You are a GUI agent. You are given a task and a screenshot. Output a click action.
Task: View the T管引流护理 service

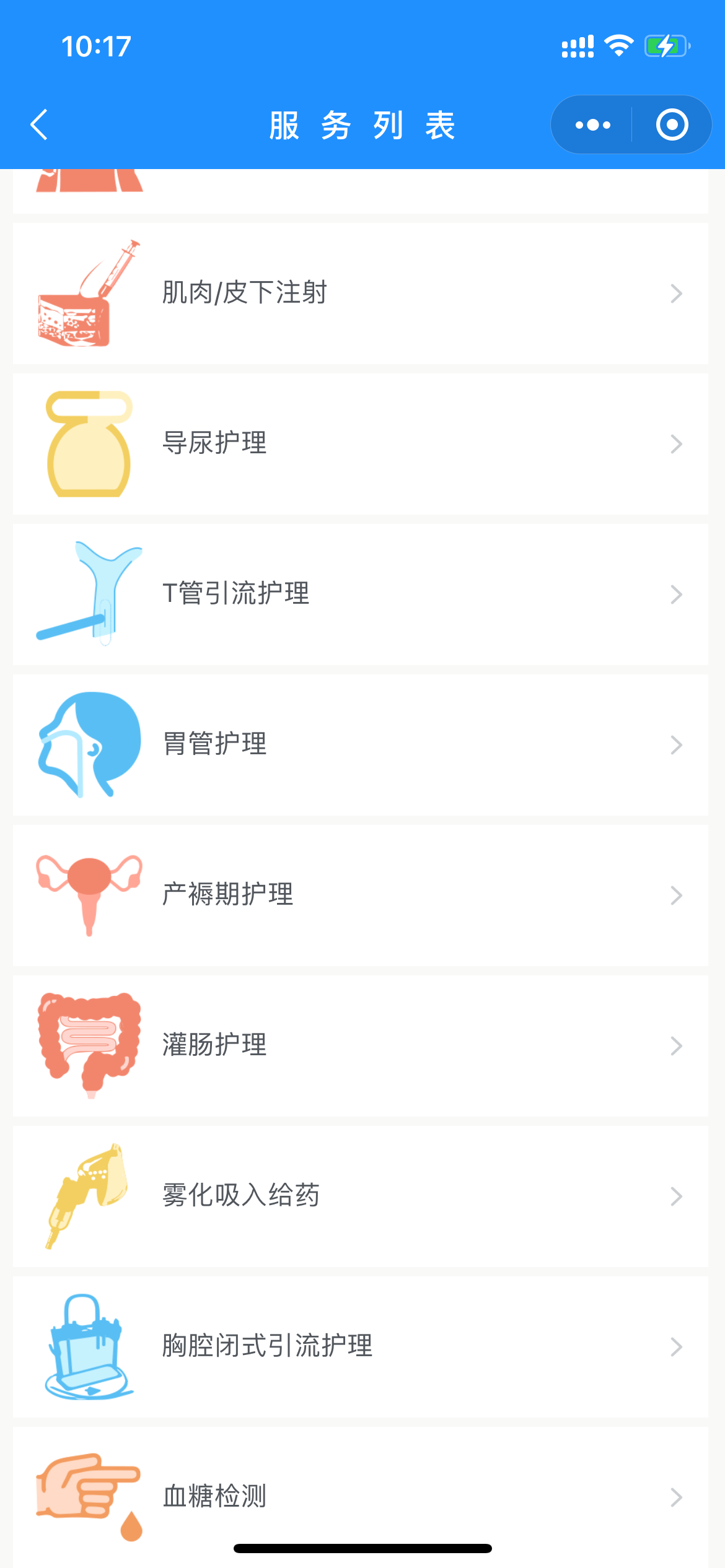[x=360, y=595]
